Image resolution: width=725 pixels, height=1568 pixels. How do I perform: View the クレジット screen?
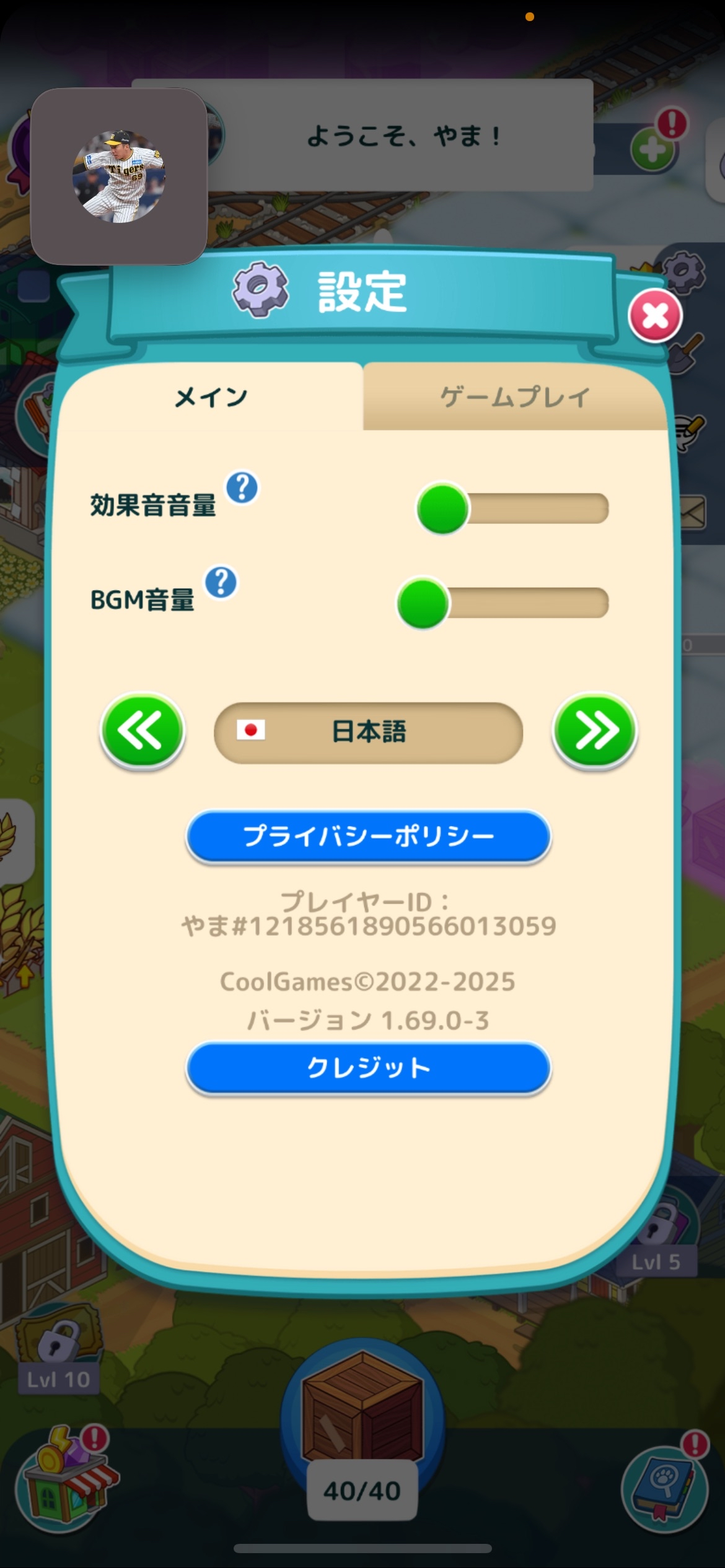(x=368, y=1068)
